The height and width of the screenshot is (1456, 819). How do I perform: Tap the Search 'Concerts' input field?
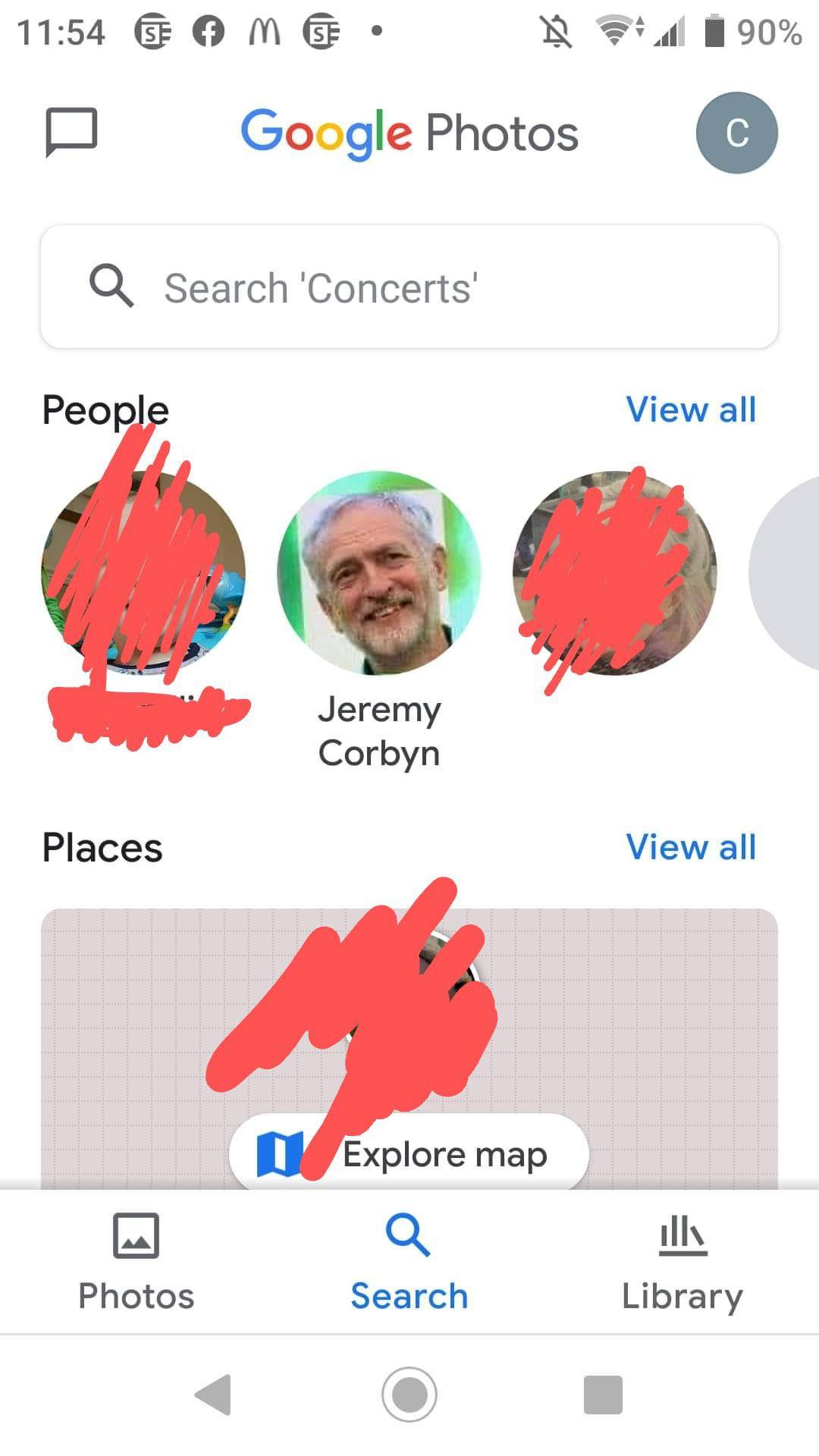(409, 287)
